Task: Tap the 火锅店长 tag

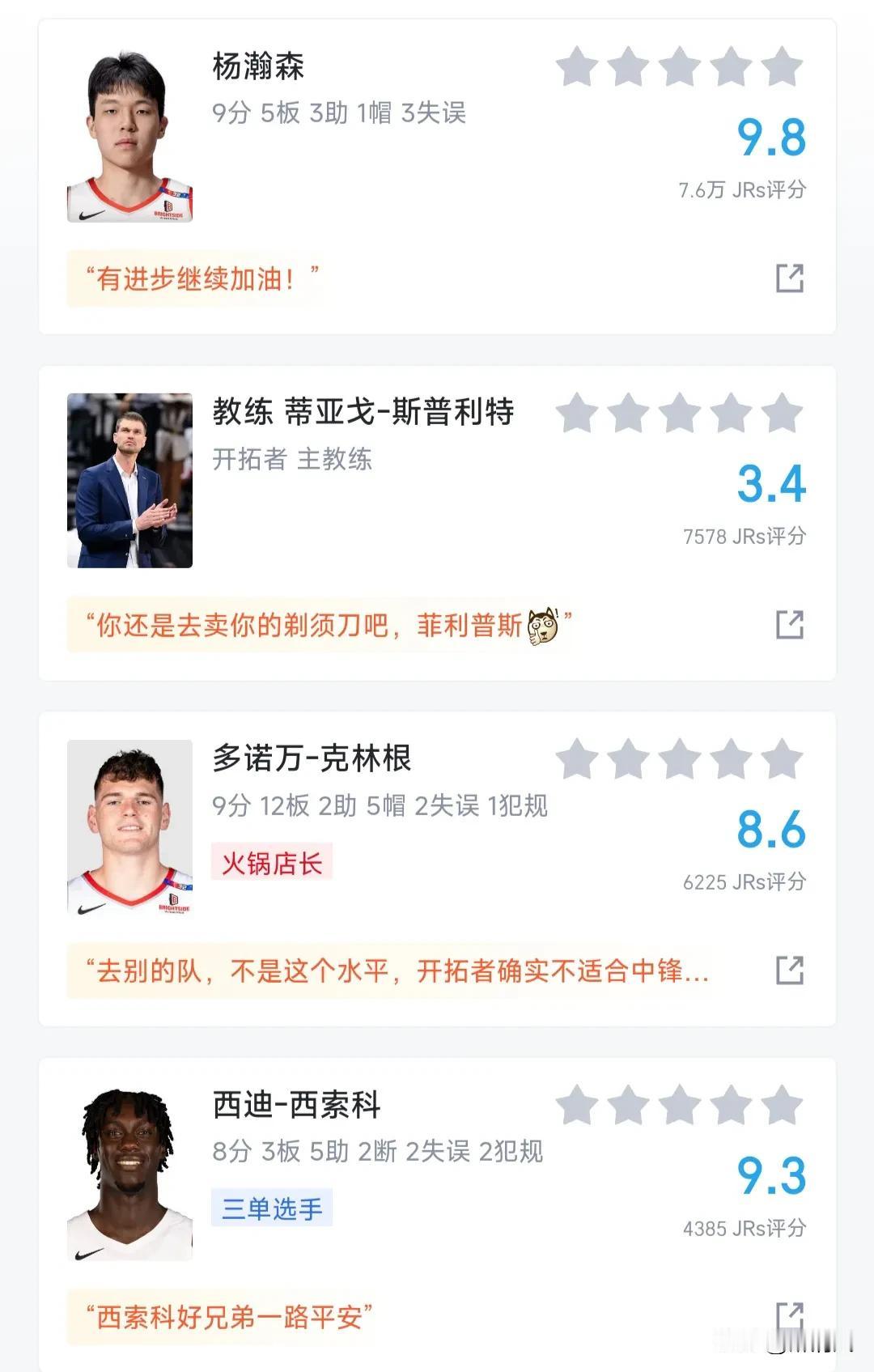Action: click(x=272, y=863)
